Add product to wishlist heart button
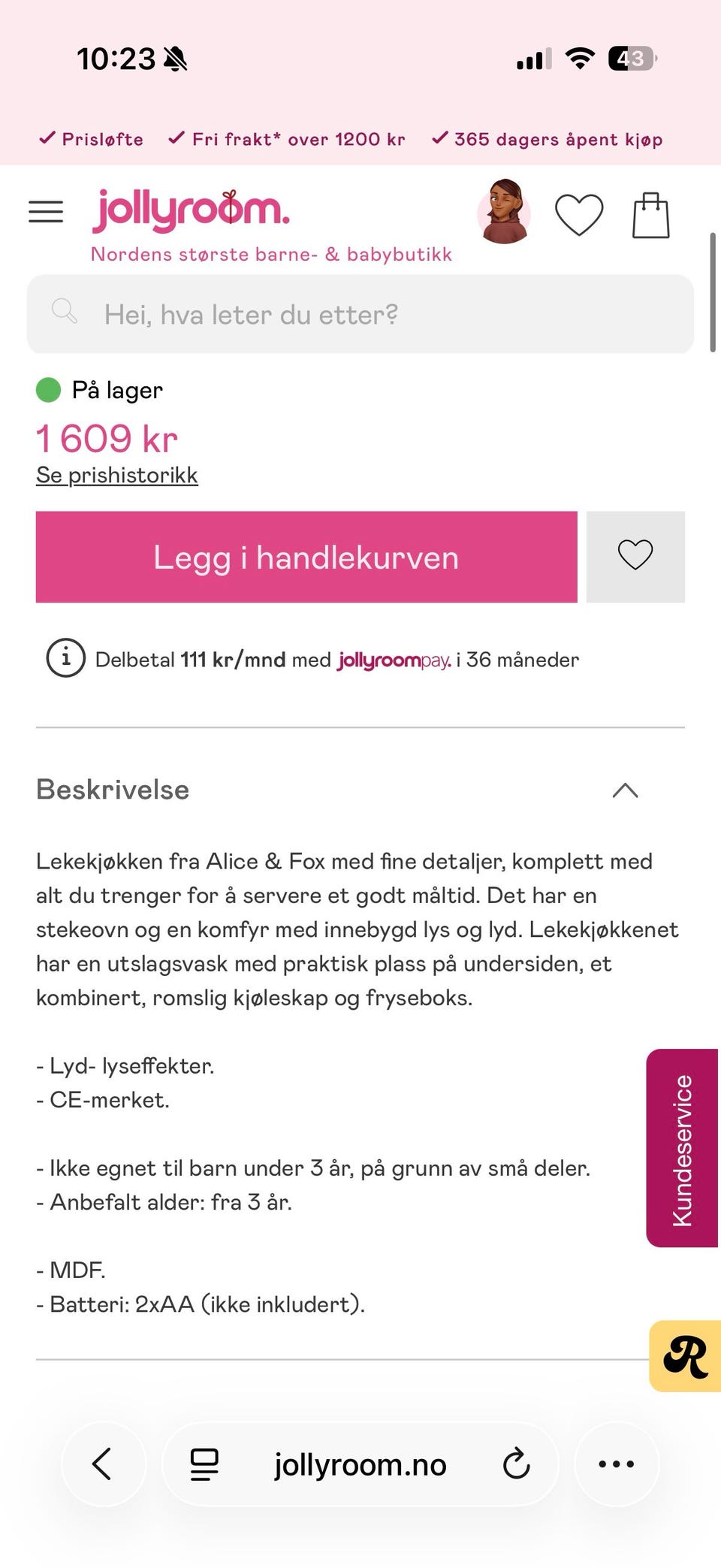 tap(635, 557)
